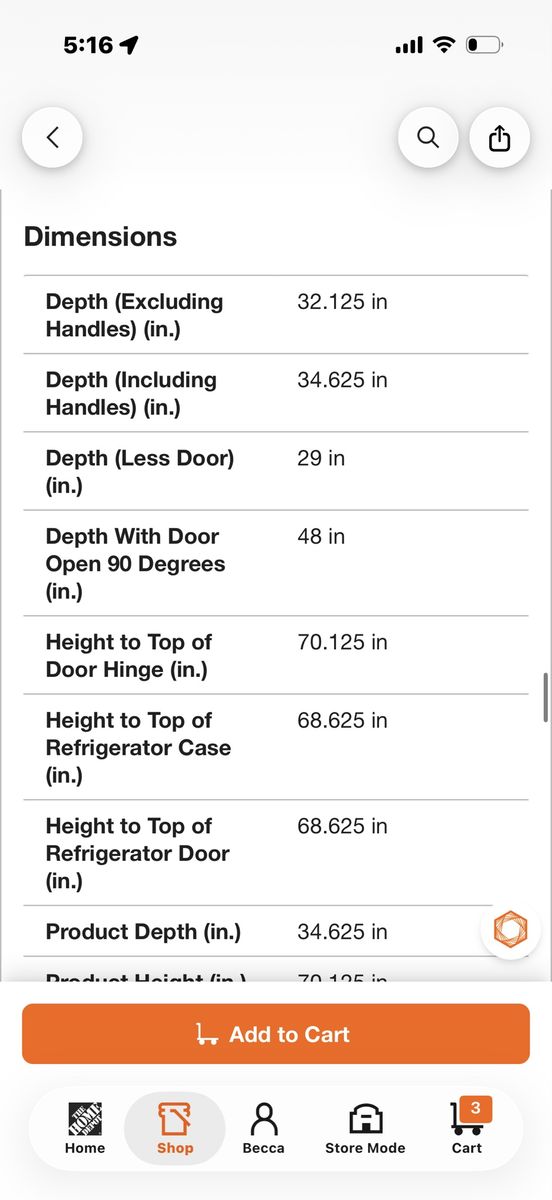Open the search magnifier icon
The width and height of the screenshot is (552, 1200).
pos(428,138)
